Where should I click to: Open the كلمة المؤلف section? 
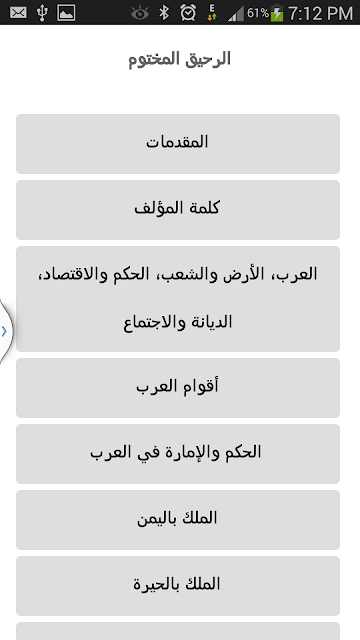click(178, 210)
